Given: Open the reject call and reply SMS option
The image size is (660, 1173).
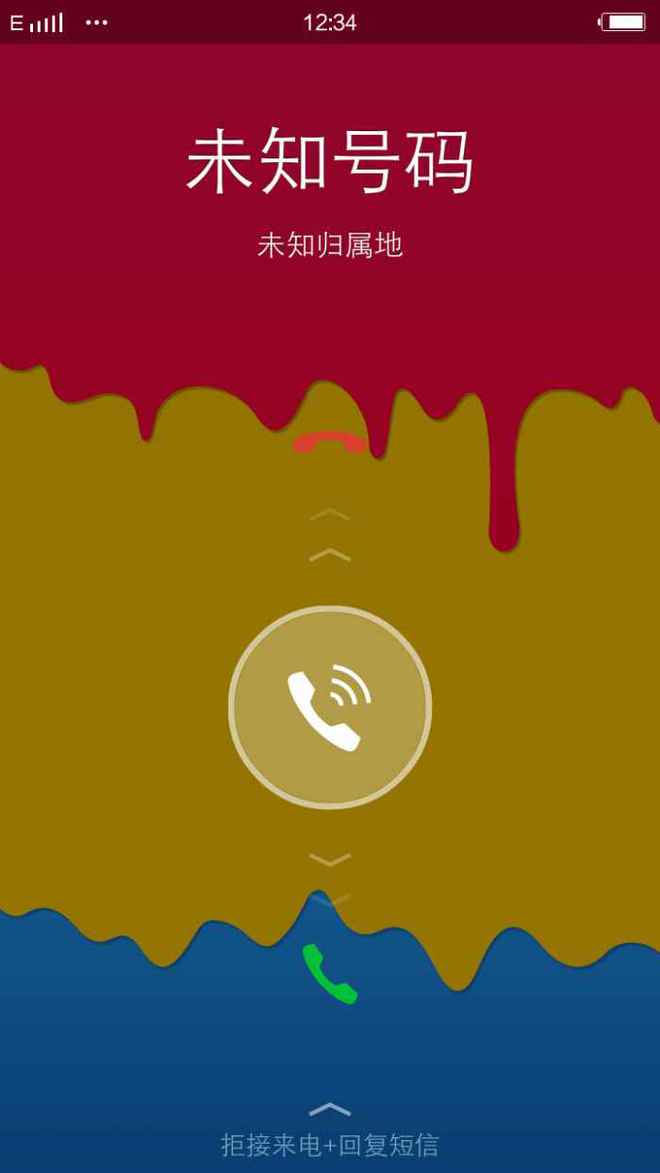Looking at the screenshot, I should (x=330, y=1143).
